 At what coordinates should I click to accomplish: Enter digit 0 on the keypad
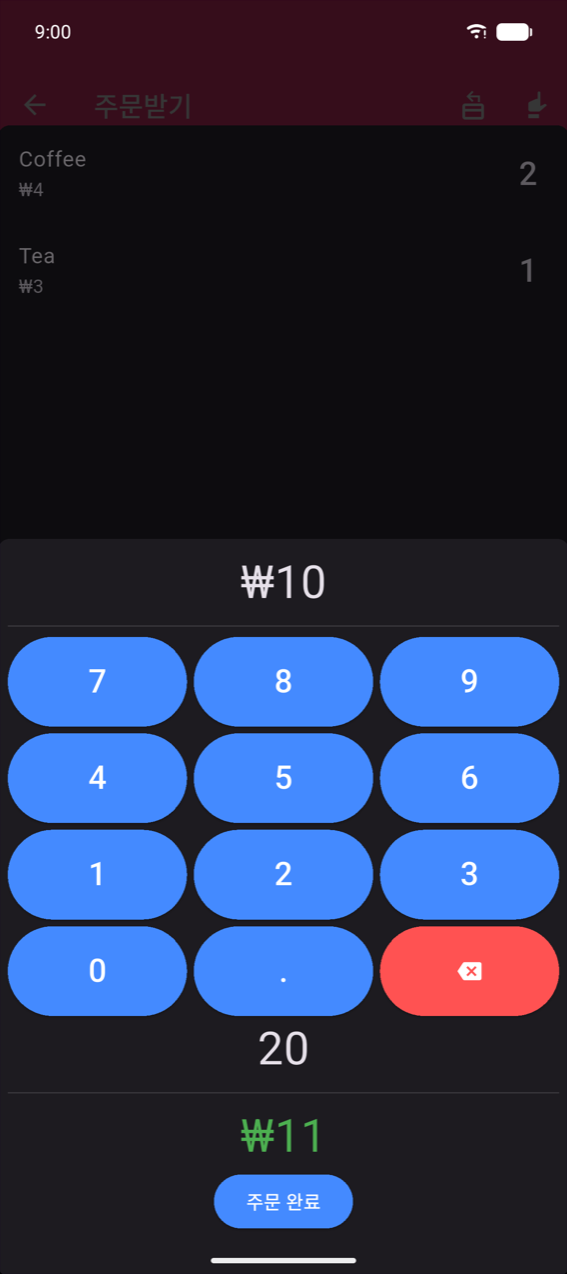coord(97,971)
